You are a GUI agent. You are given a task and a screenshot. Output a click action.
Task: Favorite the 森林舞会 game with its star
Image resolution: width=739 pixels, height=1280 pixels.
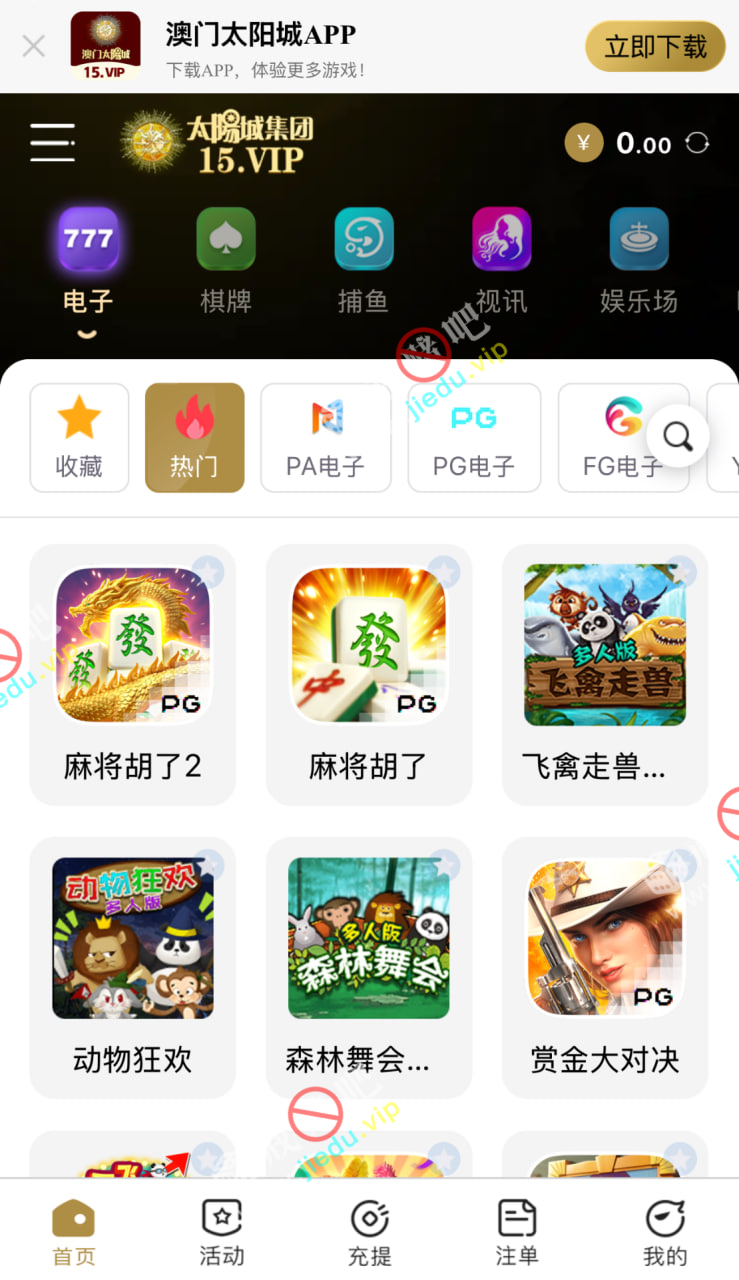pos(444,865)
